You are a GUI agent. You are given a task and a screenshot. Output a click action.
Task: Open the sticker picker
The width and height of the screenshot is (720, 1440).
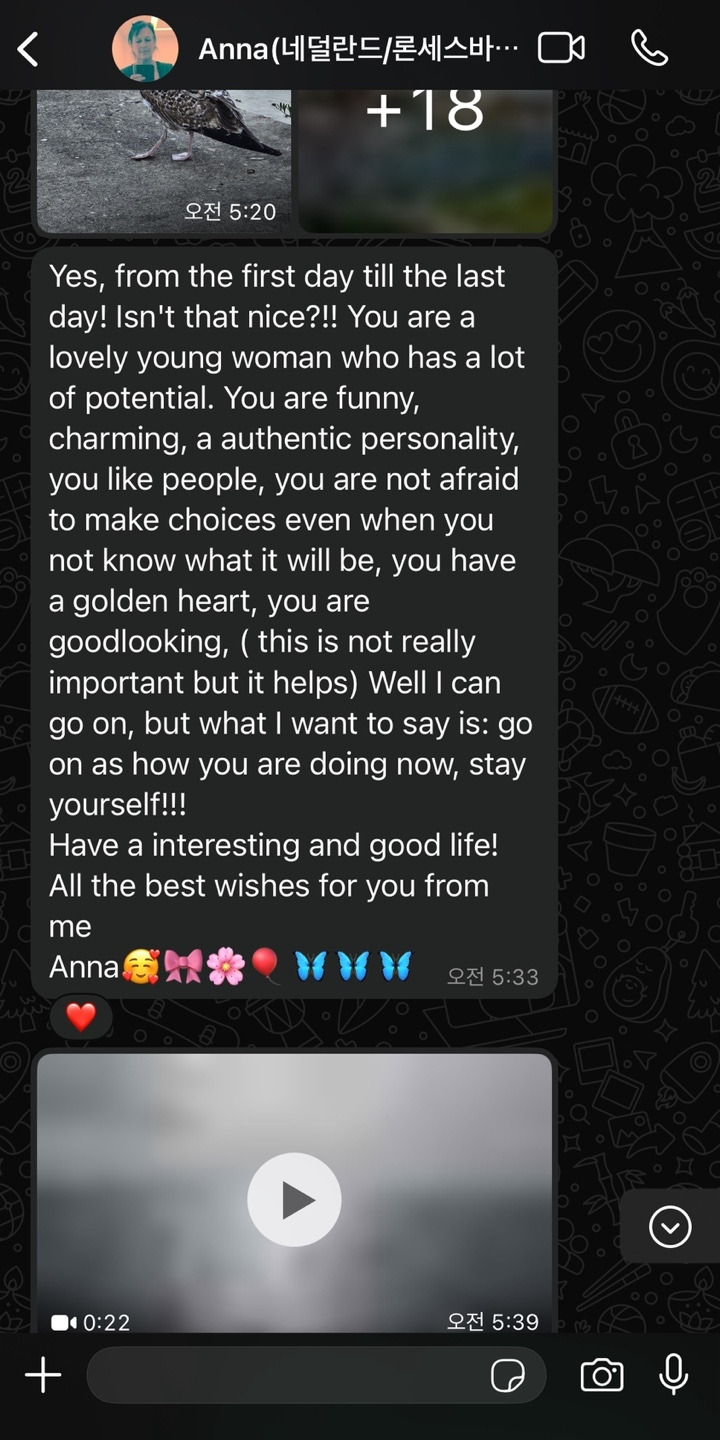tap(508, 1376)
